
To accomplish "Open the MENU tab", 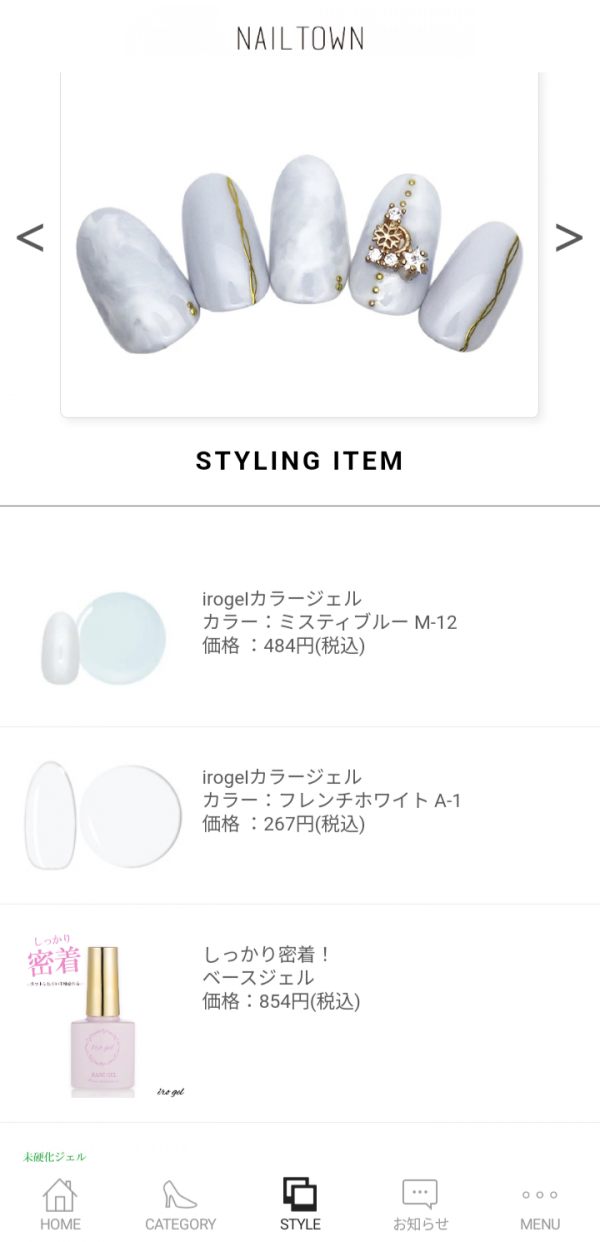I will [540, 1204].
